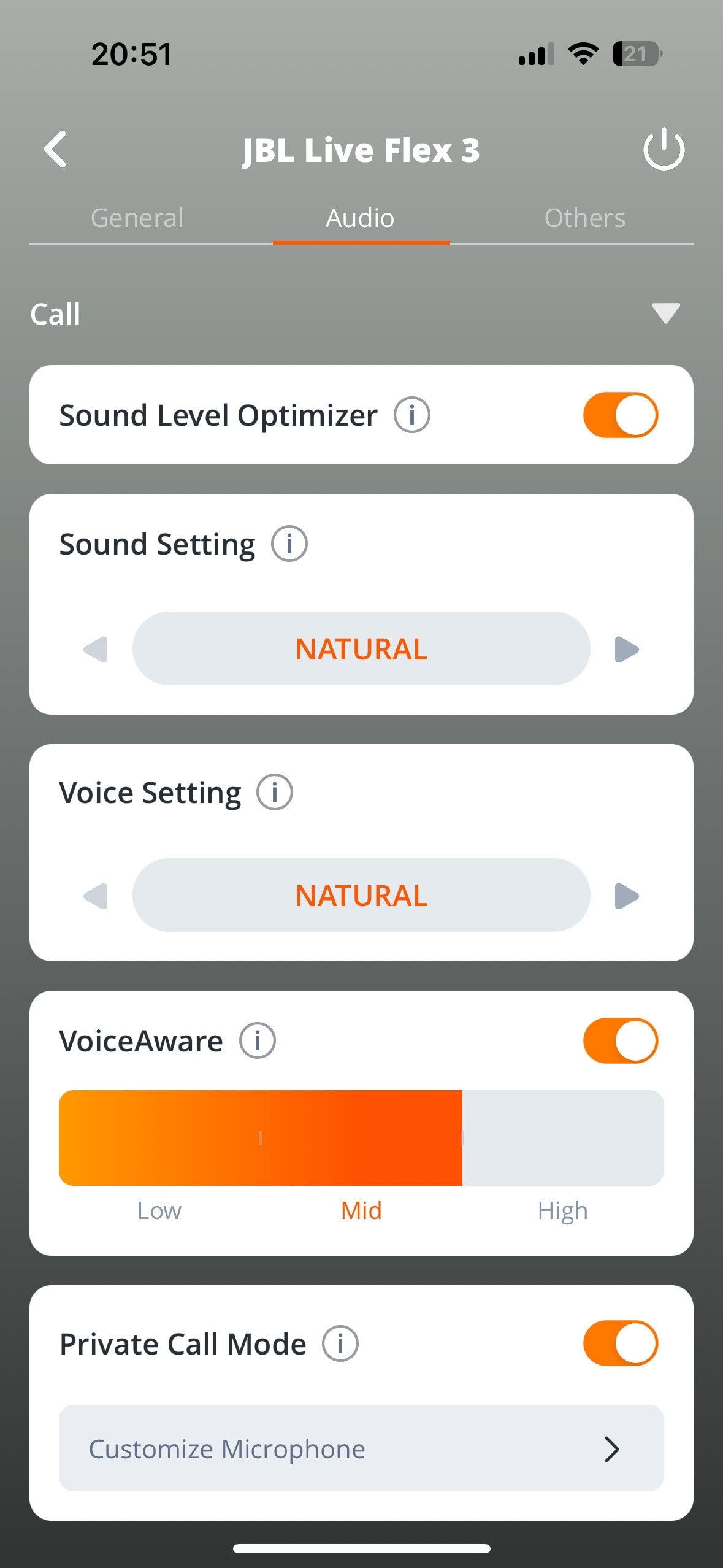The width and height of the screenshot is (723, 1568).
Task: Choose previous Voice Setting option
Action: point(96,896)
